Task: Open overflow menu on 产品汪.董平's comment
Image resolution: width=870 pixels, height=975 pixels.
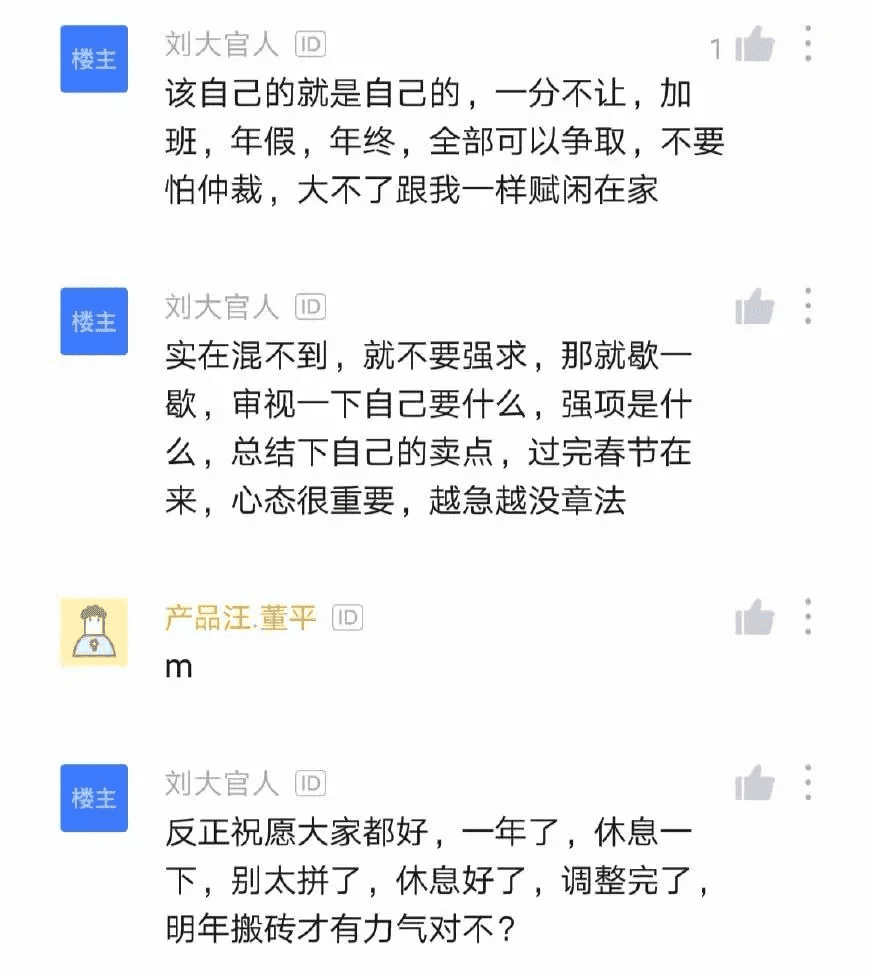Action: click(808, 617)
